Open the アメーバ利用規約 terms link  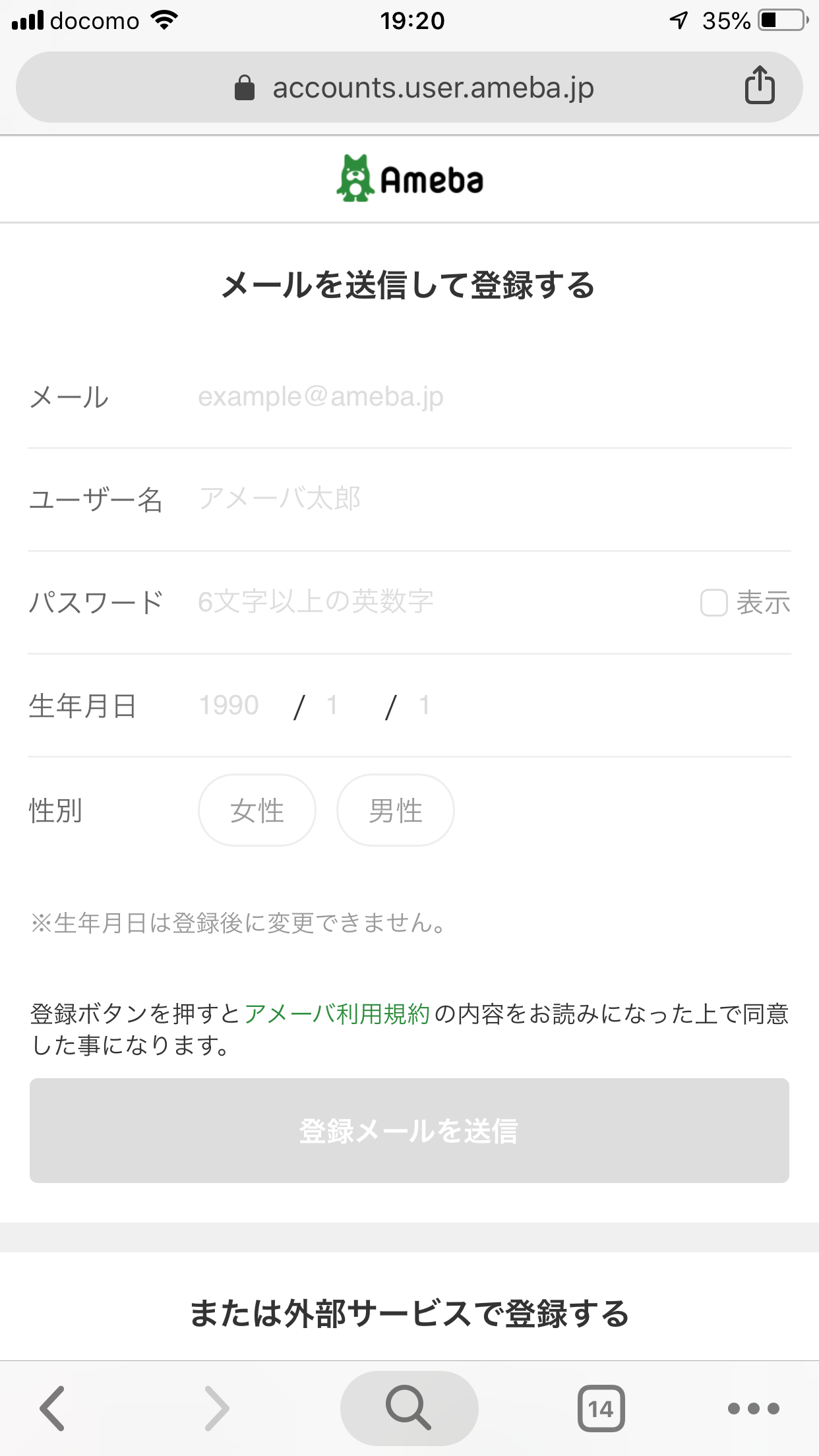coord(337,1014)
